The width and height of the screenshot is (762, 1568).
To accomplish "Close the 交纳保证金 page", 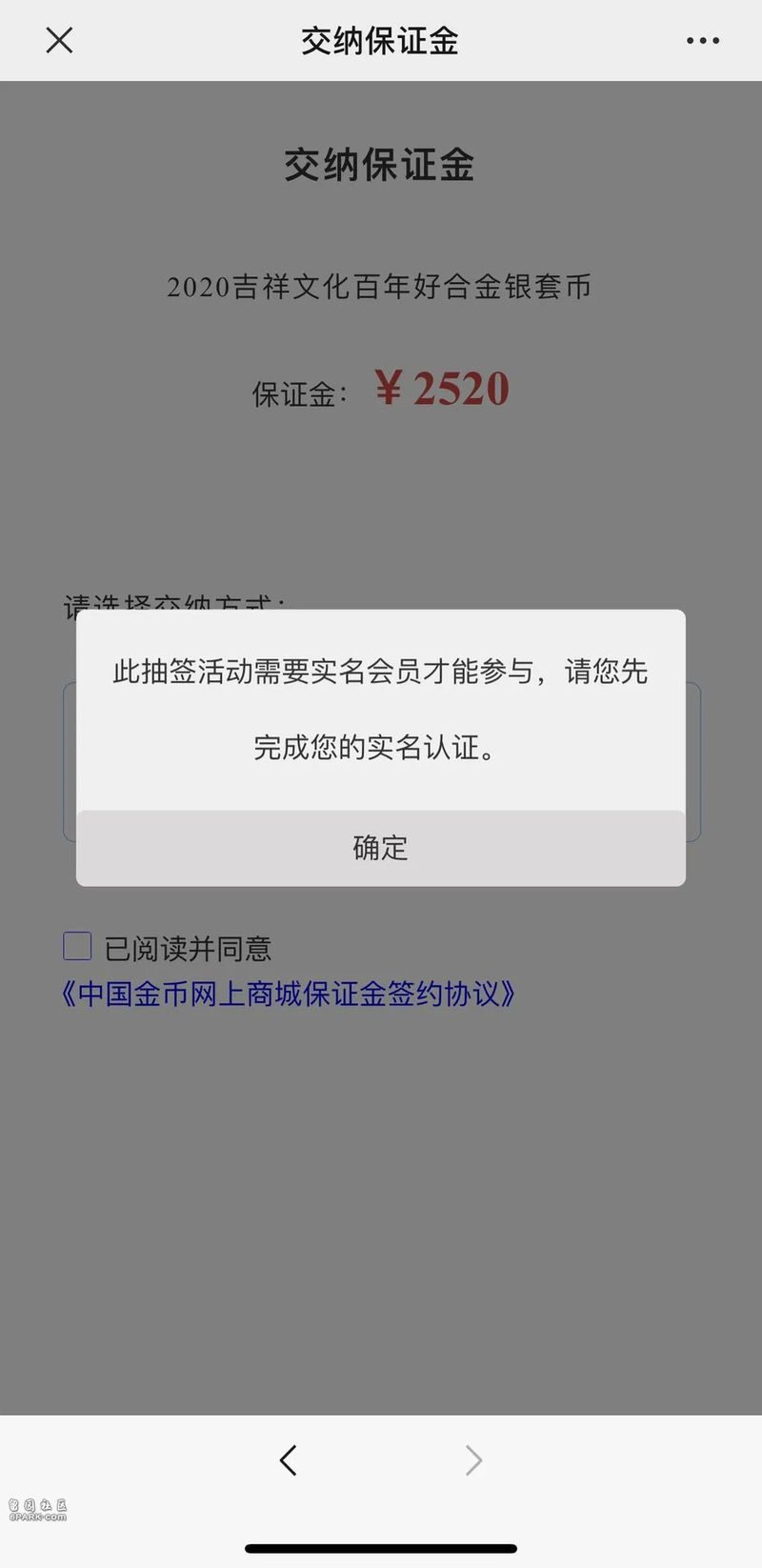I will click(59, 40).
